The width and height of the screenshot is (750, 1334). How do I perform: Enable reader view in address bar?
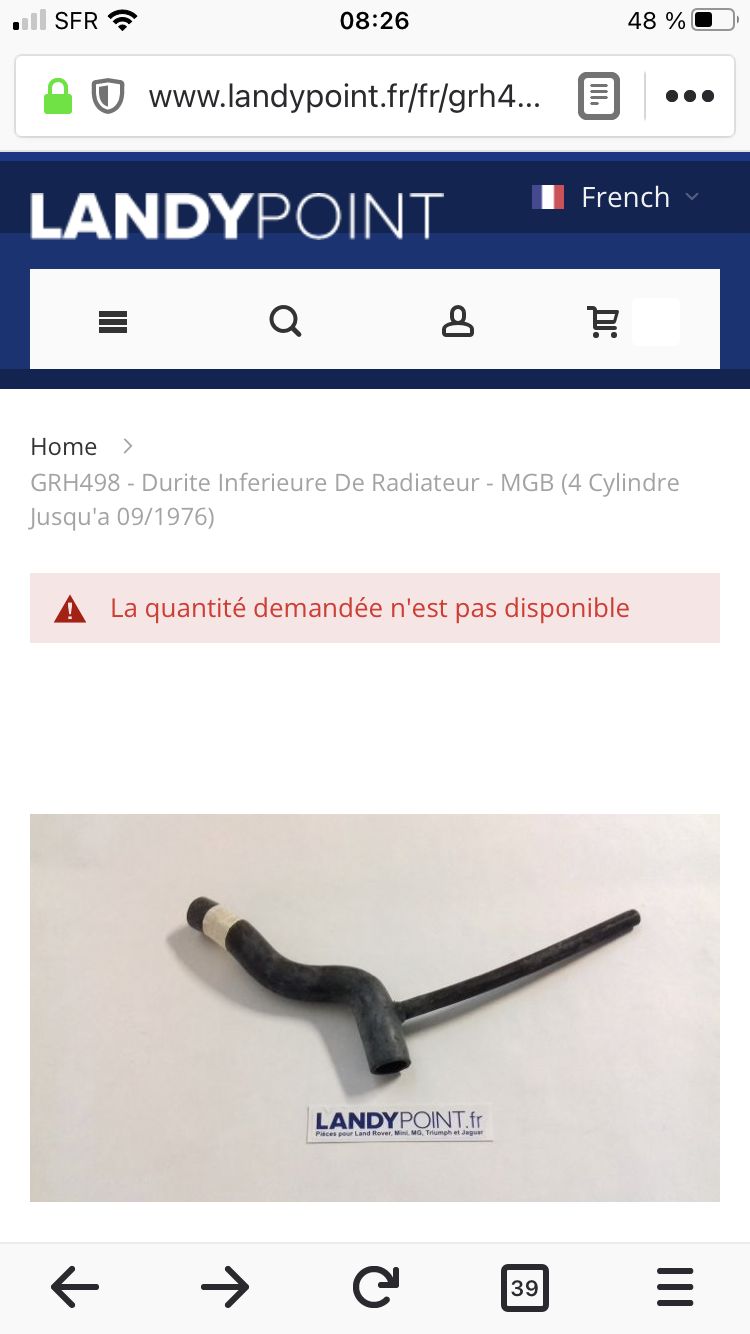599,96
